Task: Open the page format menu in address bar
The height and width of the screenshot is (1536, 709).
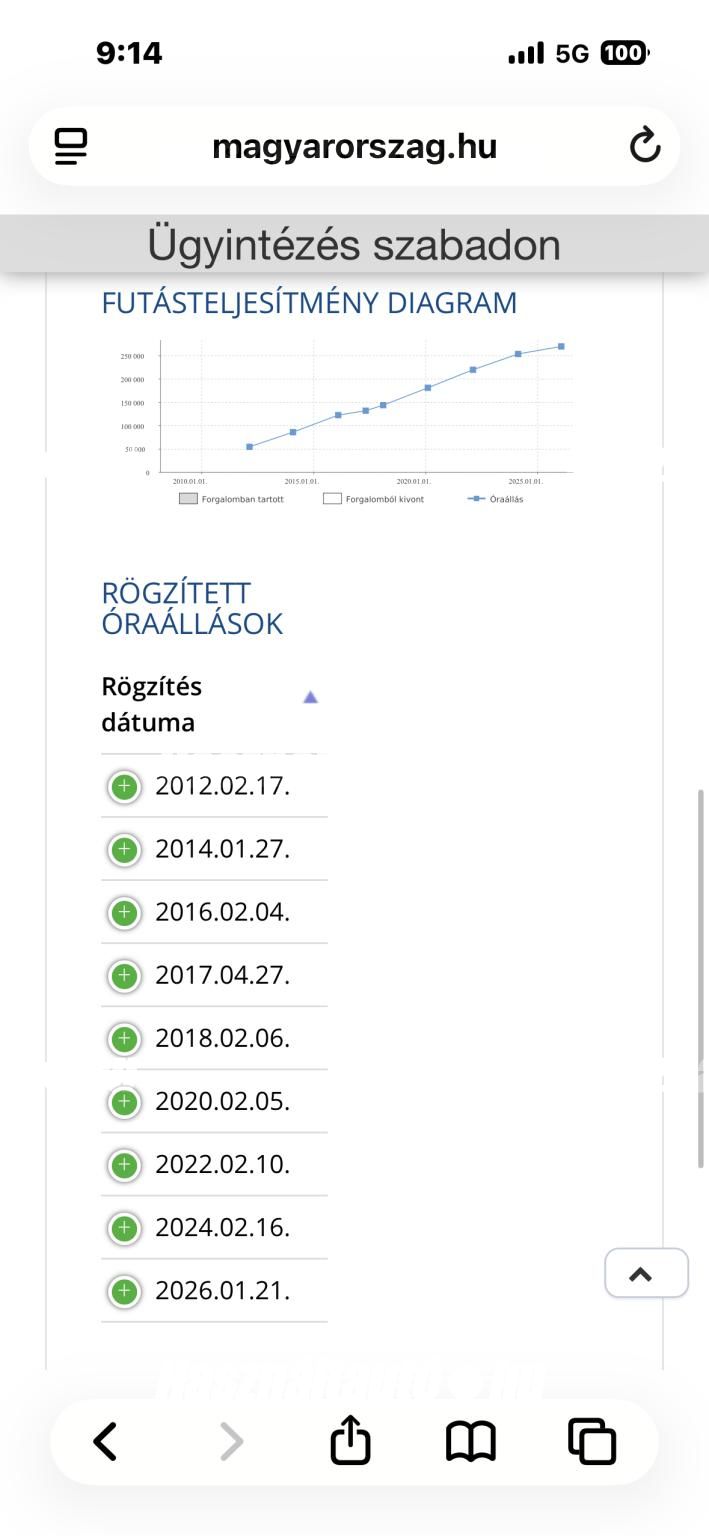Action: click(71, 146)
